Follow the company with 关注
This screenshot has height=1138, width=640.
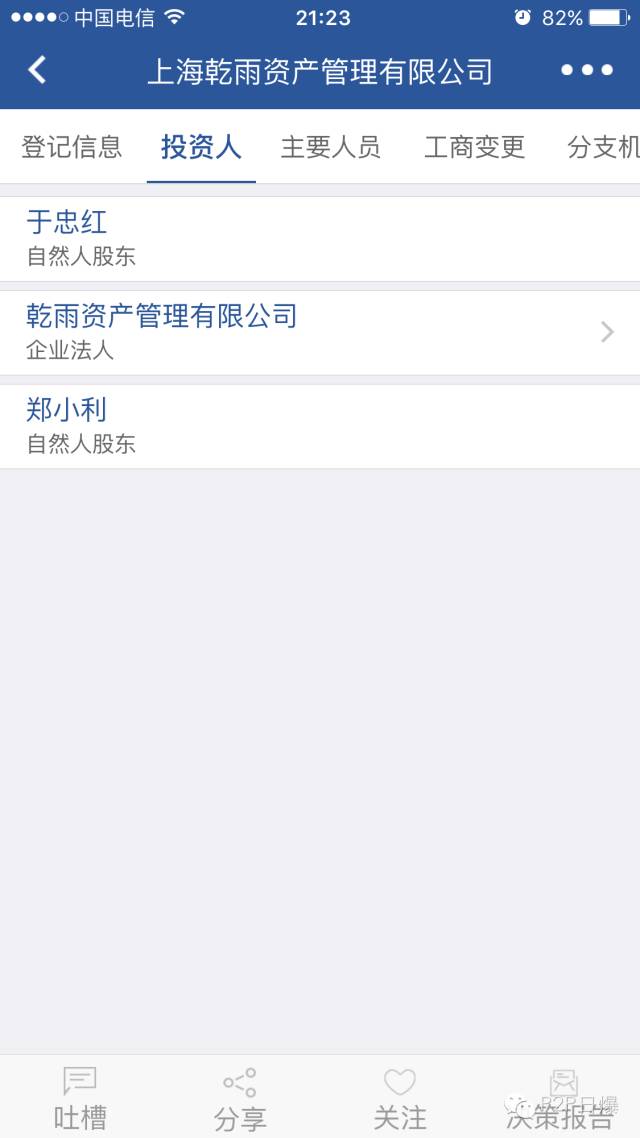click(x=400, y=1097)
